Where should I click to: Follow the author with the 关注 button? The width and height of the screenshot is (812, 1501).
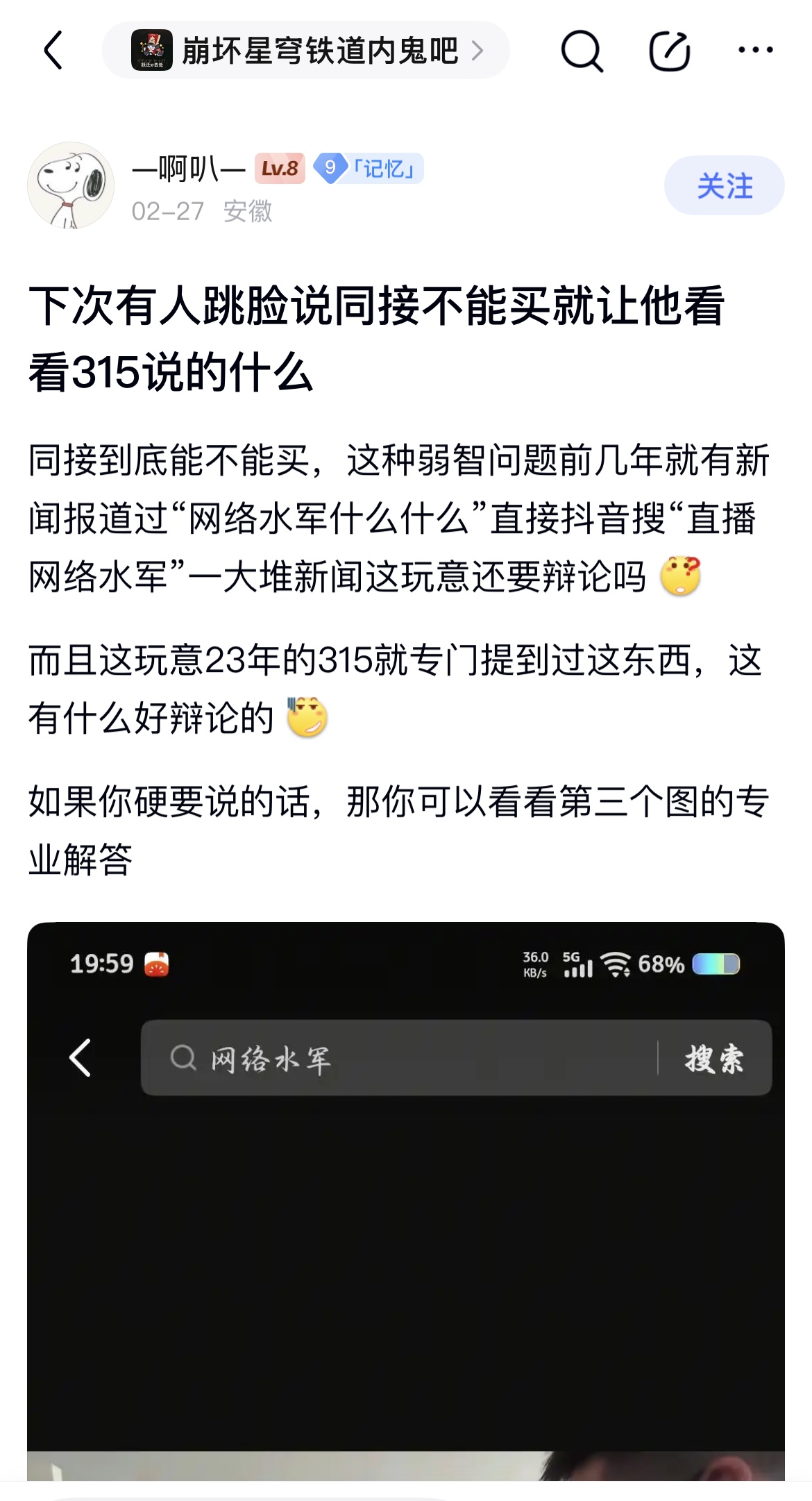tap(724, 185)
